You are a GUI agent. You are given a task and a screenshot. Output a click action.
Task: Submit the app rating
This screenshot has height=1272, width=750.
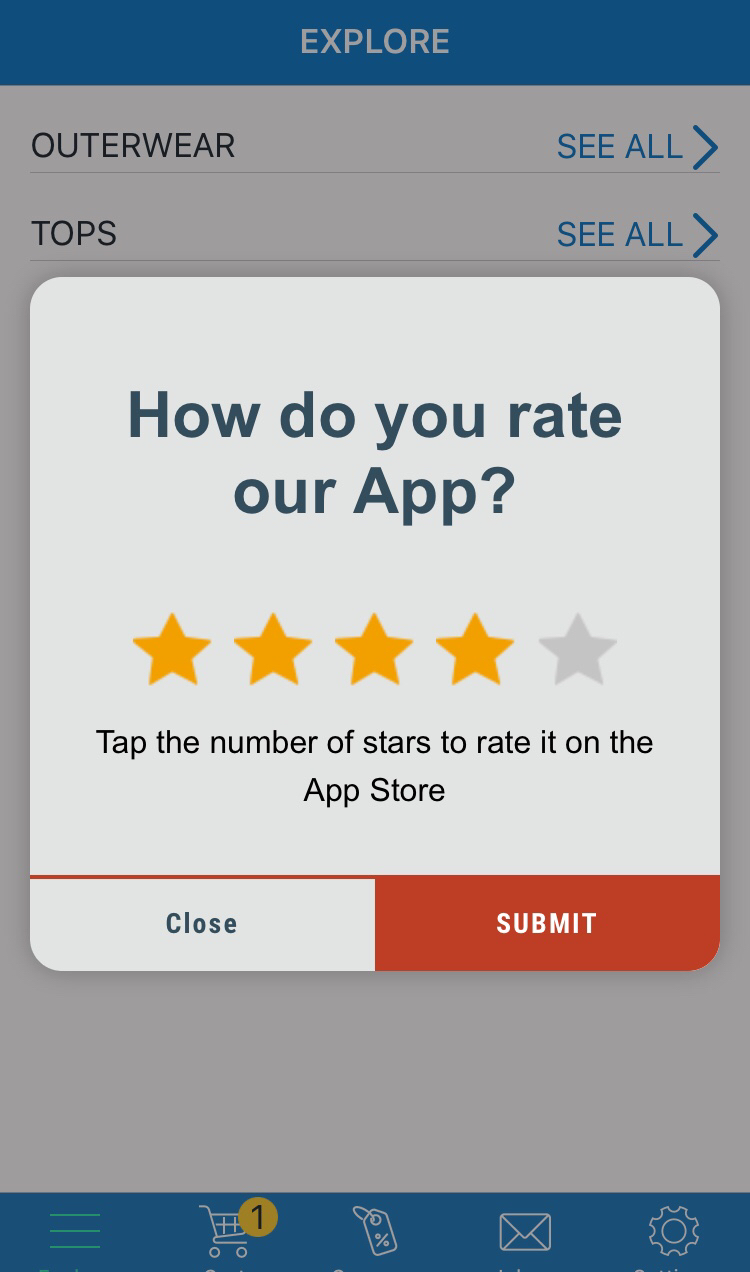pos(547,923)
